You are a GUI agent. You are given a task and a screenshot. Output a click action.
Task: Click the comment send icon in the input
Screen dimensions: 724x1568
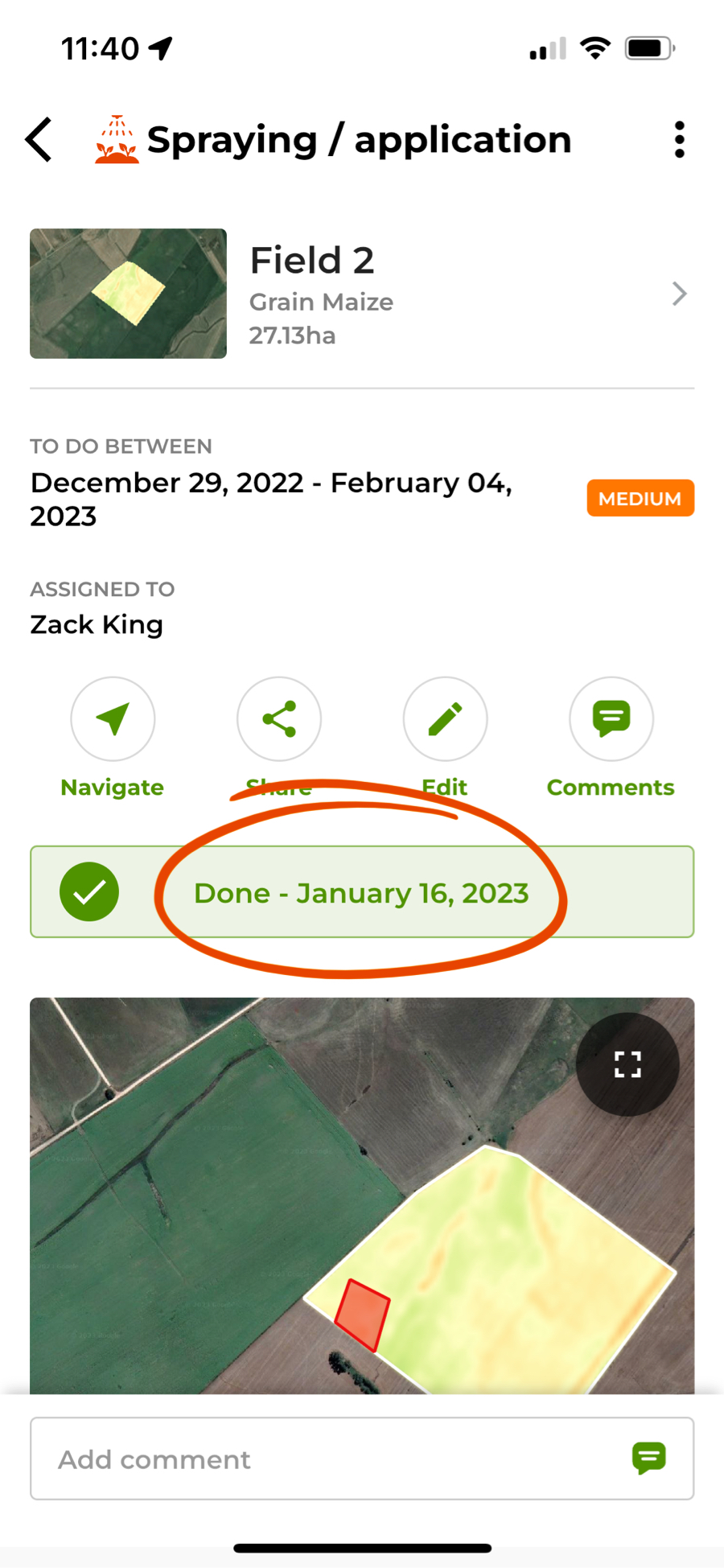(x=649, y=1459)
